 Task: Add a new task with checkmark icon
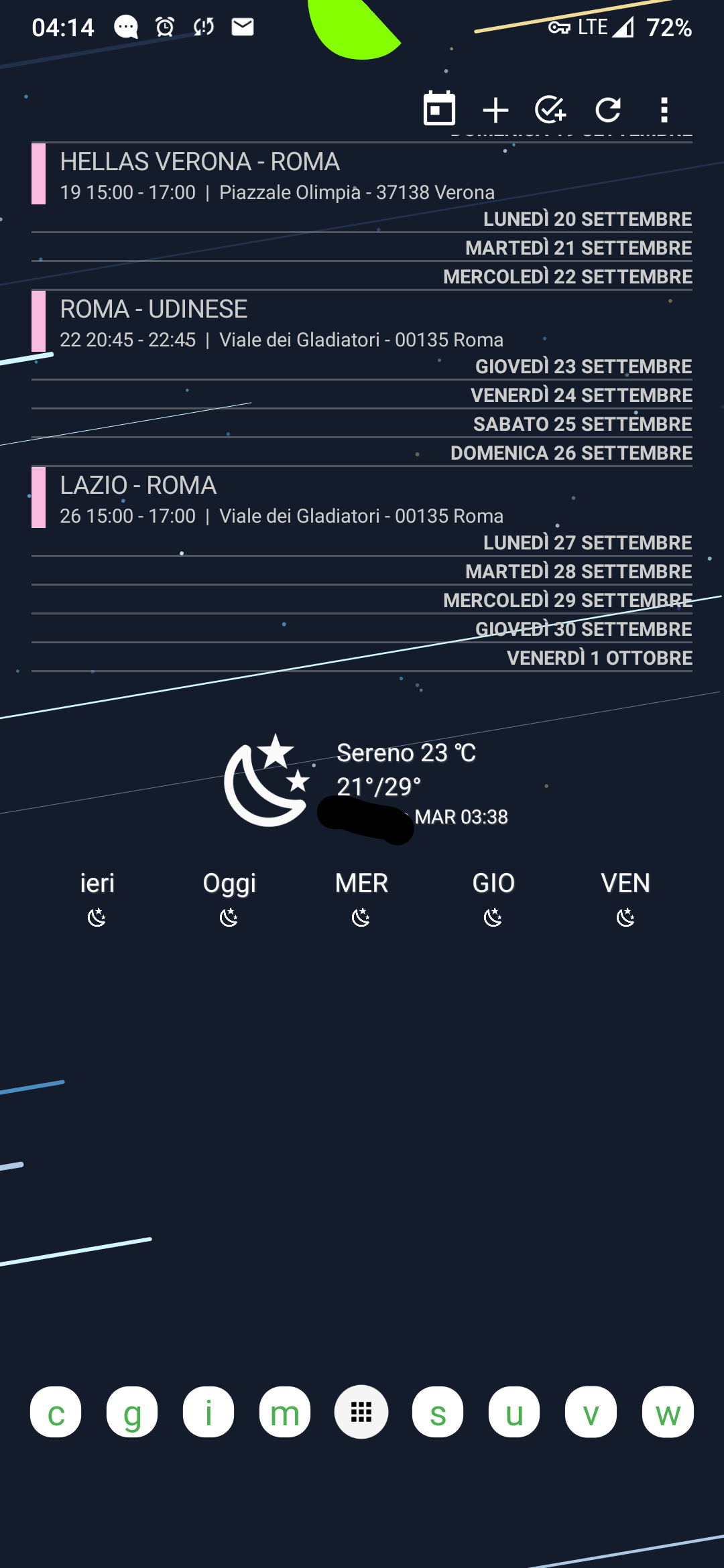550,109
